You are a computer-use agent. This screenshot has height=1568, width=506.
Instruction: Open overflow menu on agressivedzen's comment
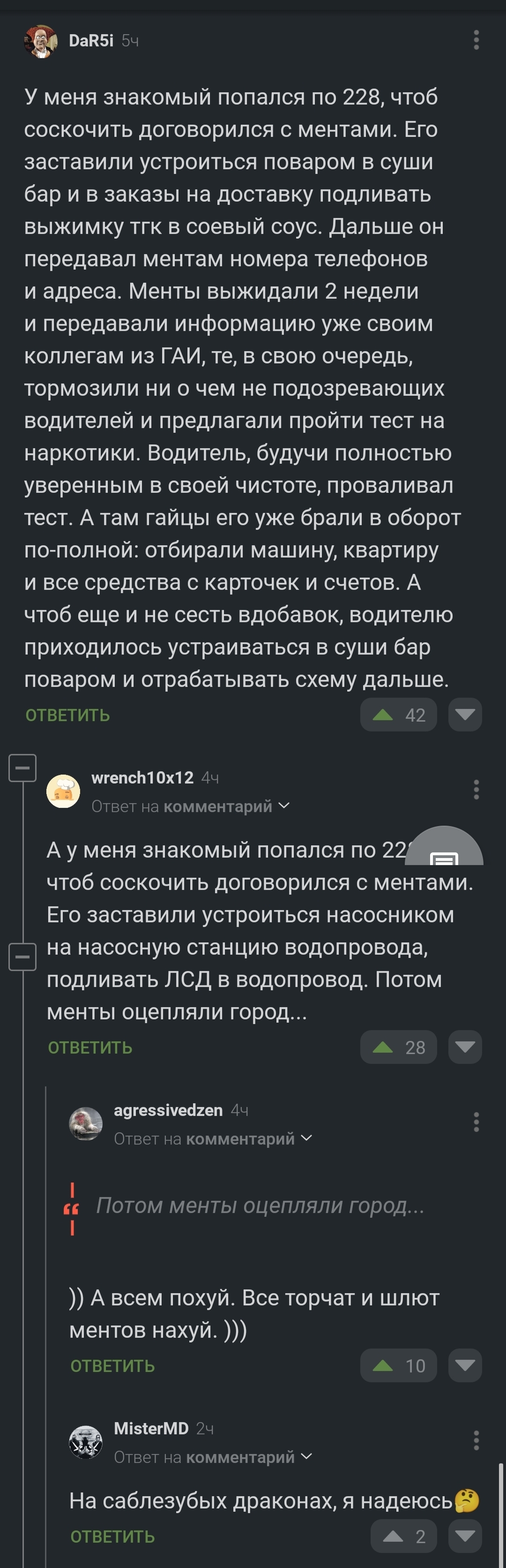[476, 1122]
